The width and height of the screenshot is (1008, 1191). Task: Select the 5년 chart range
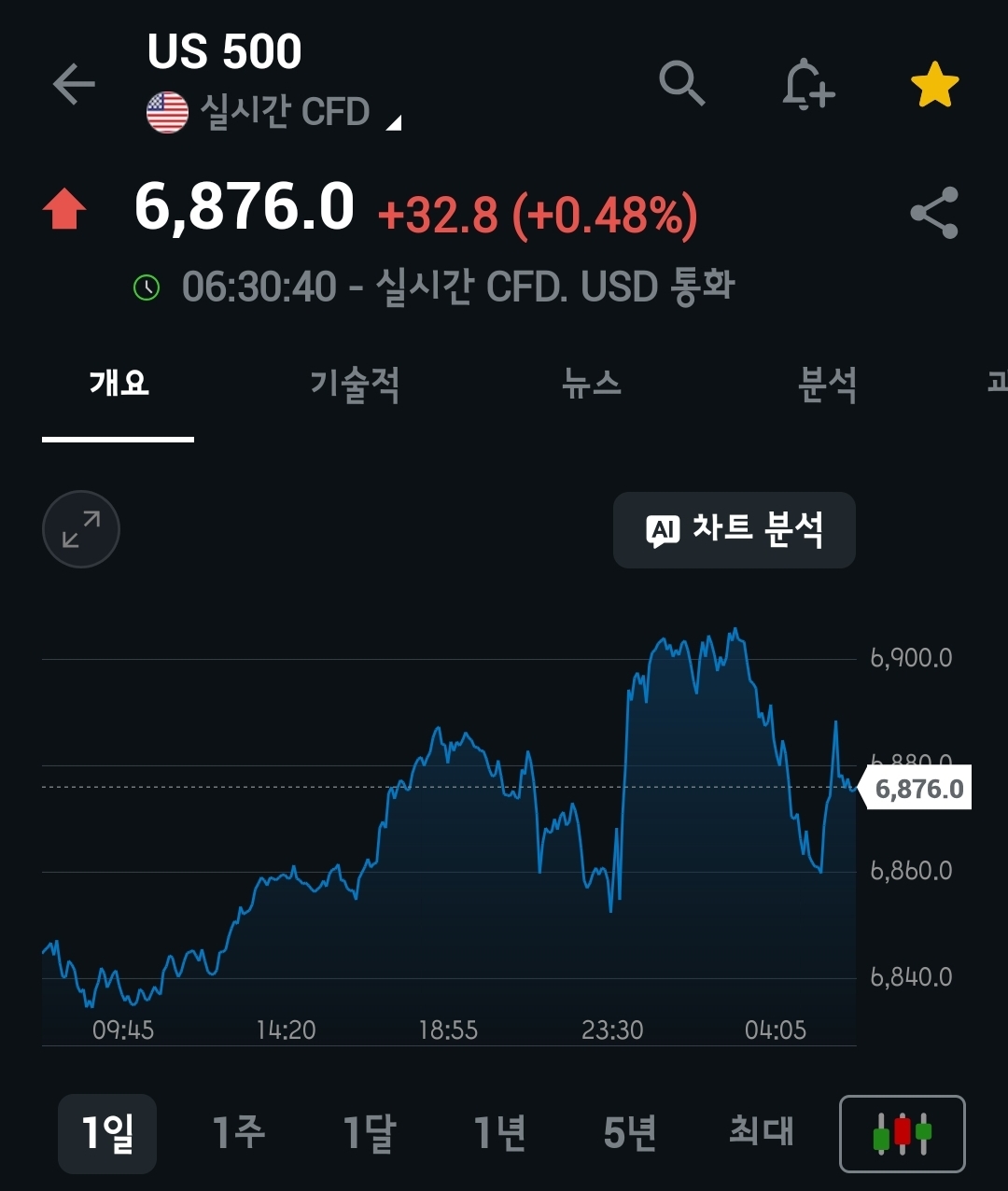click(630, 1133)
